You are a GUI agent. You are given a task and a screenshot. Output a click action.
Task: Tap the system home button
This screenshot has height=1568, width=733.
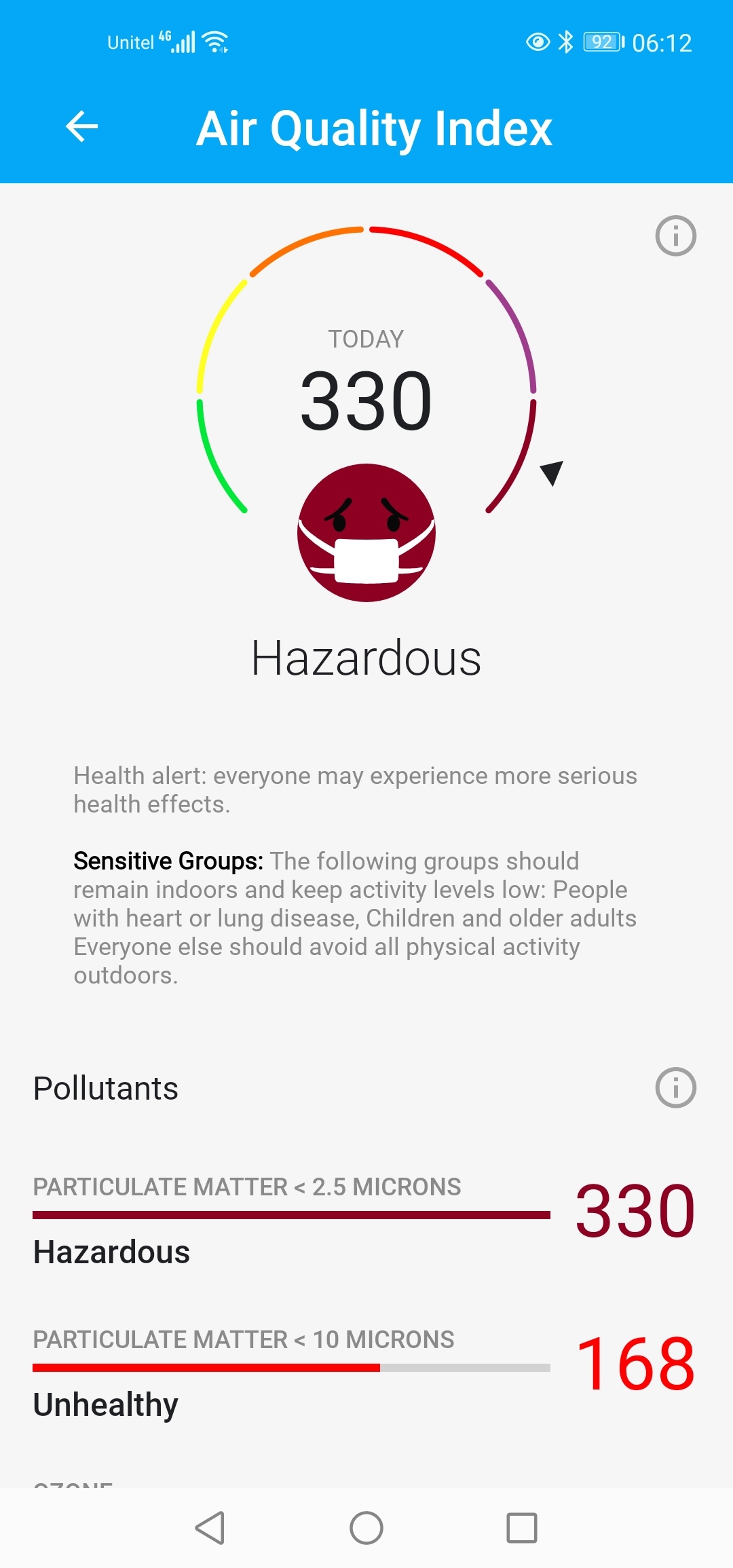click(x=366, y=1528)
